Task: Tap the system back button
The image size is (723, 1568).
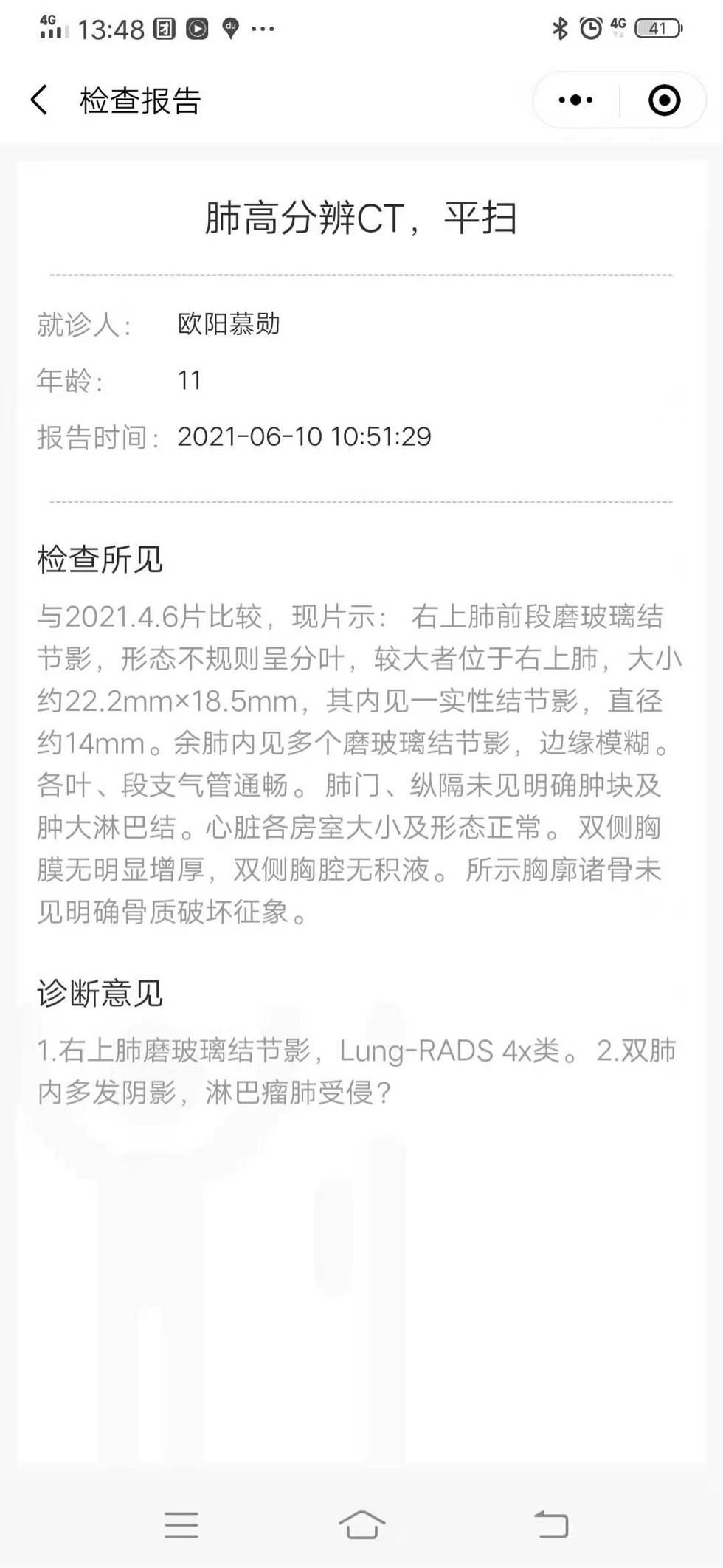Action: (551, 1524)
